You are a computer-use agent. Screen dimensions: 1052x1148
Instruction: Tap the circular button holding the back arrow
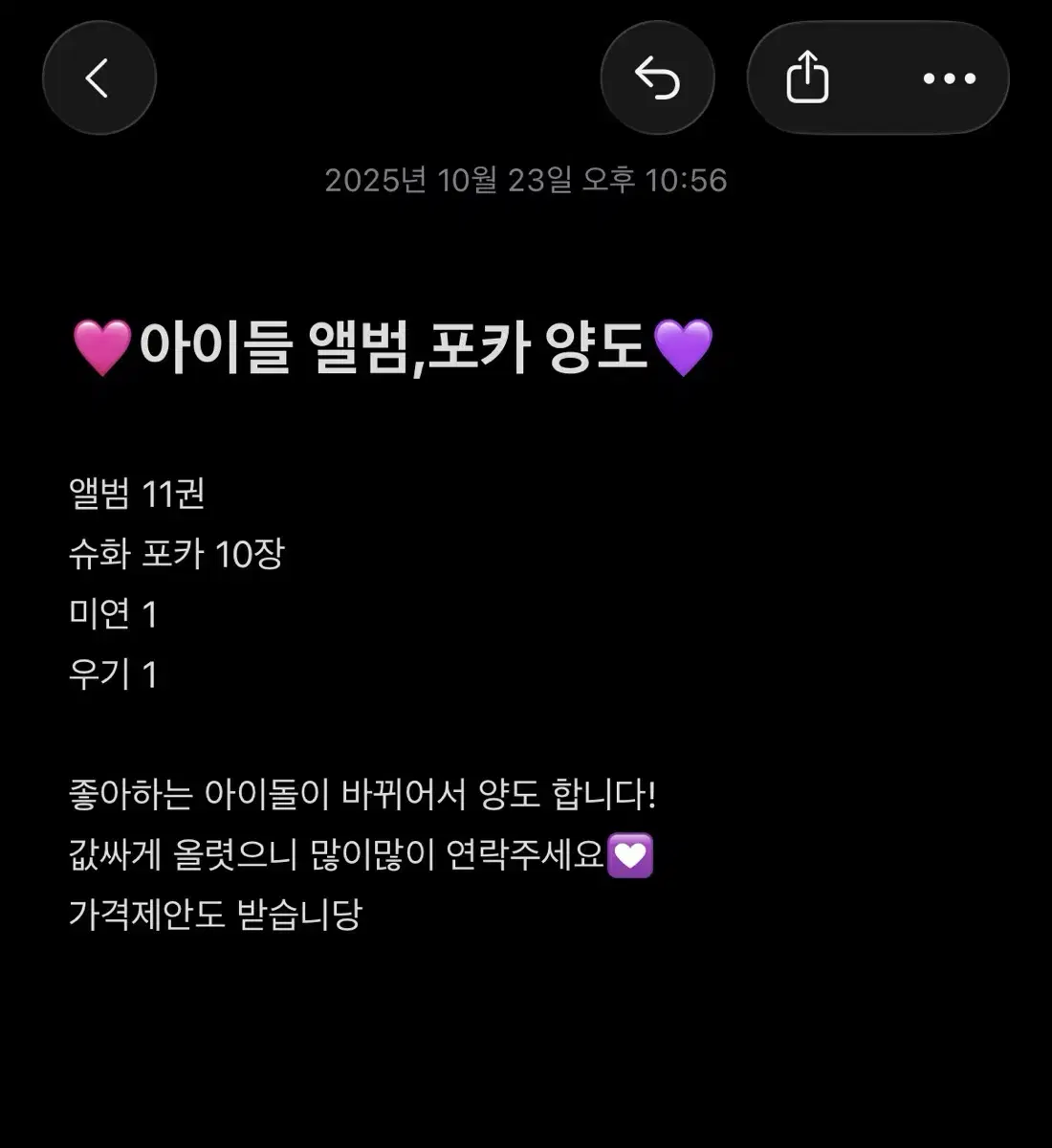click(99, 78)
